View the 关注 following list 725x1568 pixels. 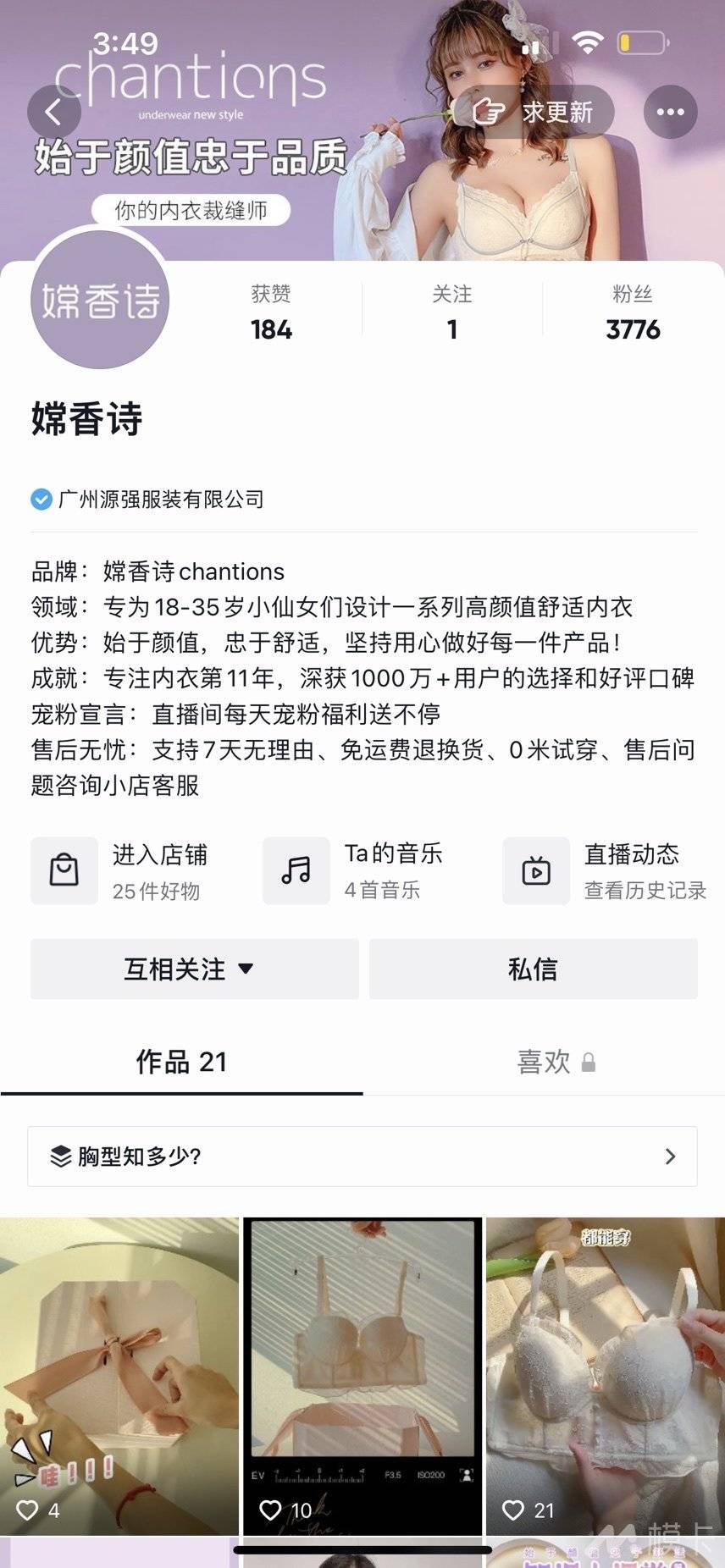click(452, 313)
